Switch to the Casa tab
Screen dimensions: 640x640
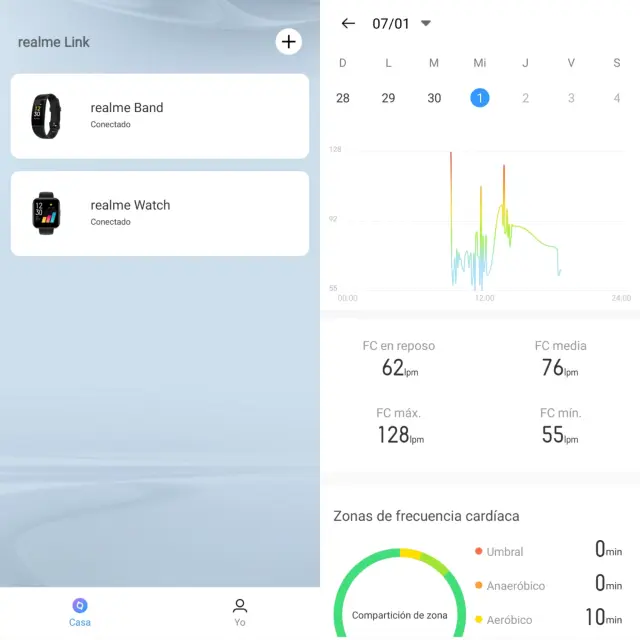point(80,612)
